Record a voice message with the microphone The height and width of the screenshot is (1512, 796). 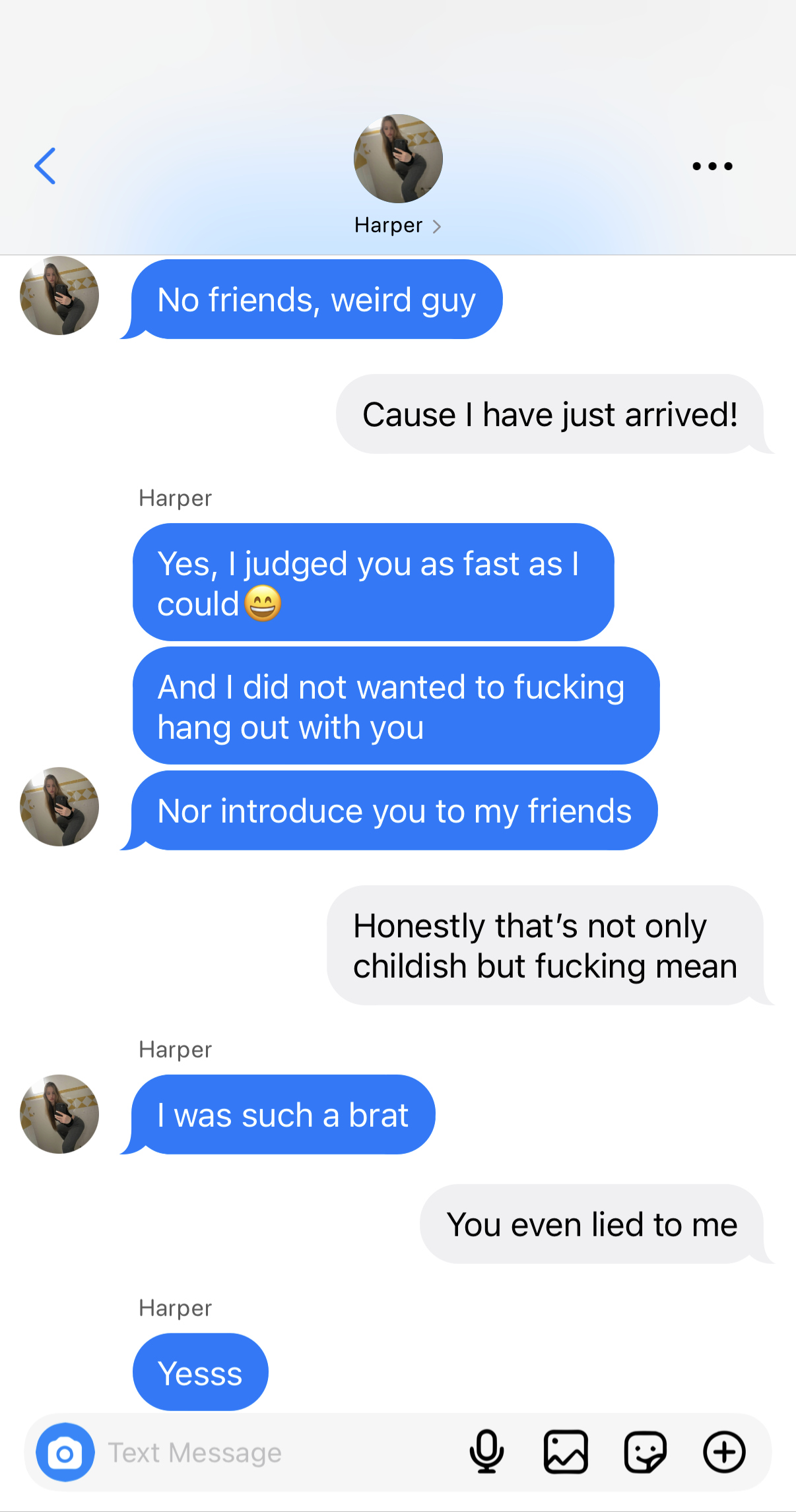coord(487,1452)
